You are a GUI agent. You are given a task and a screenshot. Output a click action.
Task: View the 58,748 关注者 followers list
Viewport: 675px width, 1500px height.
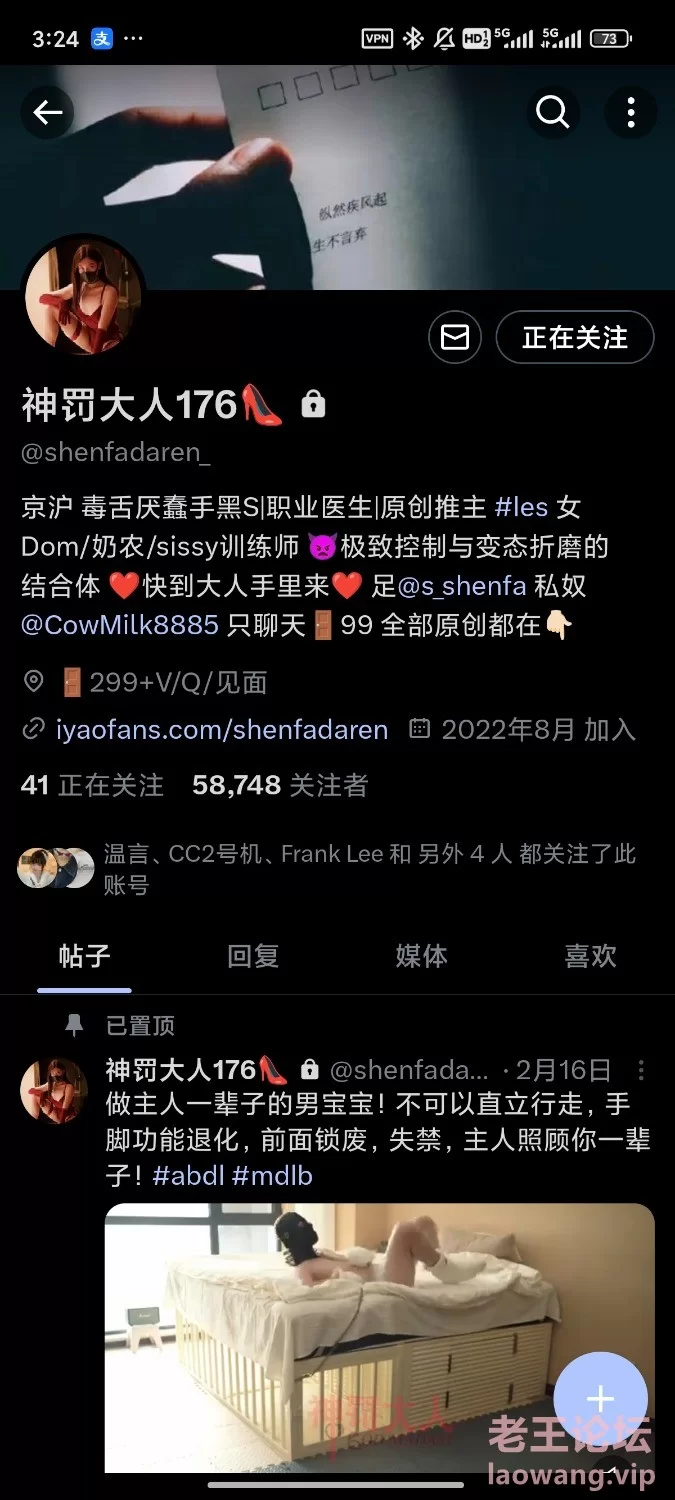click(x=280, y=785)
